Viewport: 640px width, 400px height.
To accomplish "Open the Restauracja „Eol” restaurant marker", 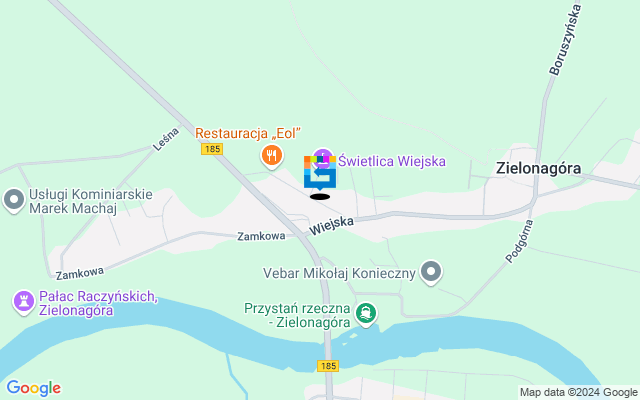I will tap(270, 155).
